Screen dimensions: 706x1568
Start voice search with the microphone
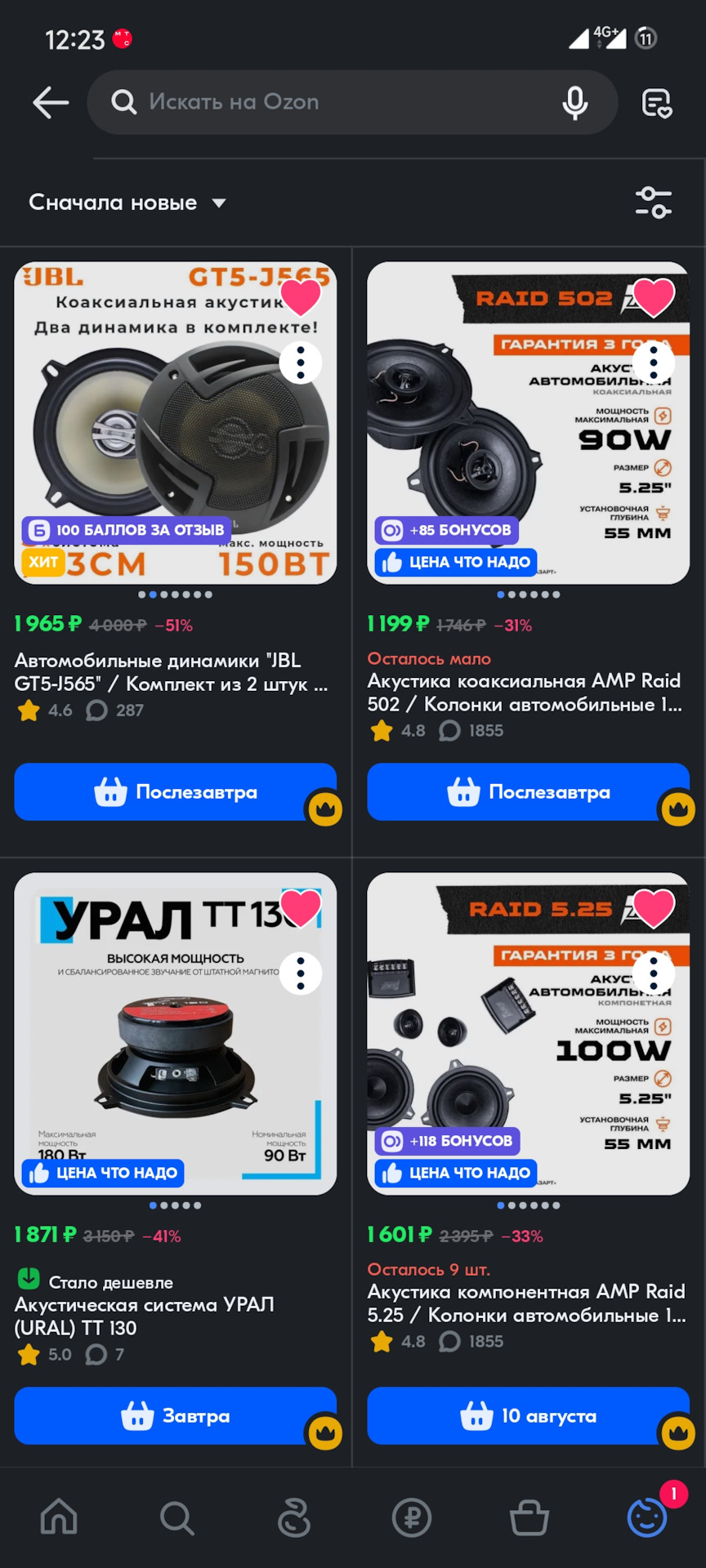tap(575, 103)
